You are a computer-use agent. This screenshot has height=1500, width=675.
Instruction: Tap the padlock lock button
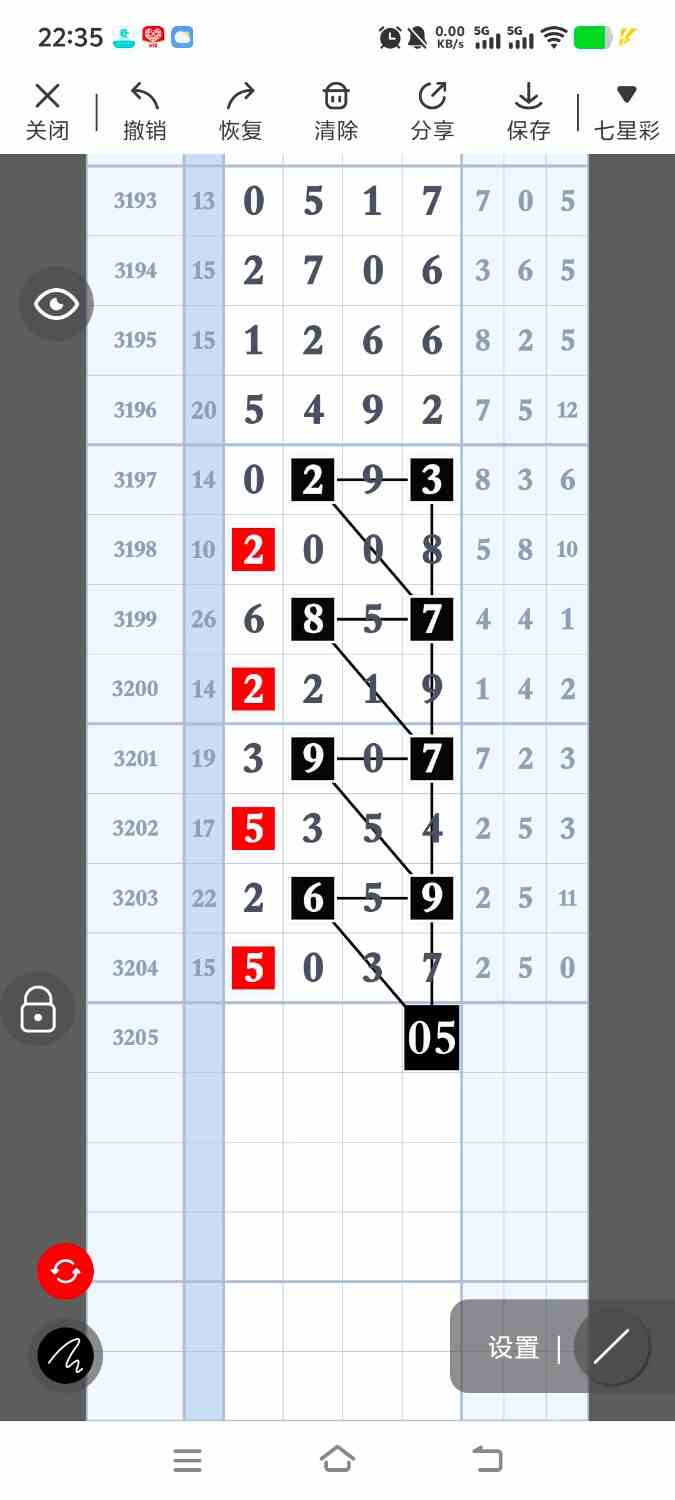pos(38,1009)
